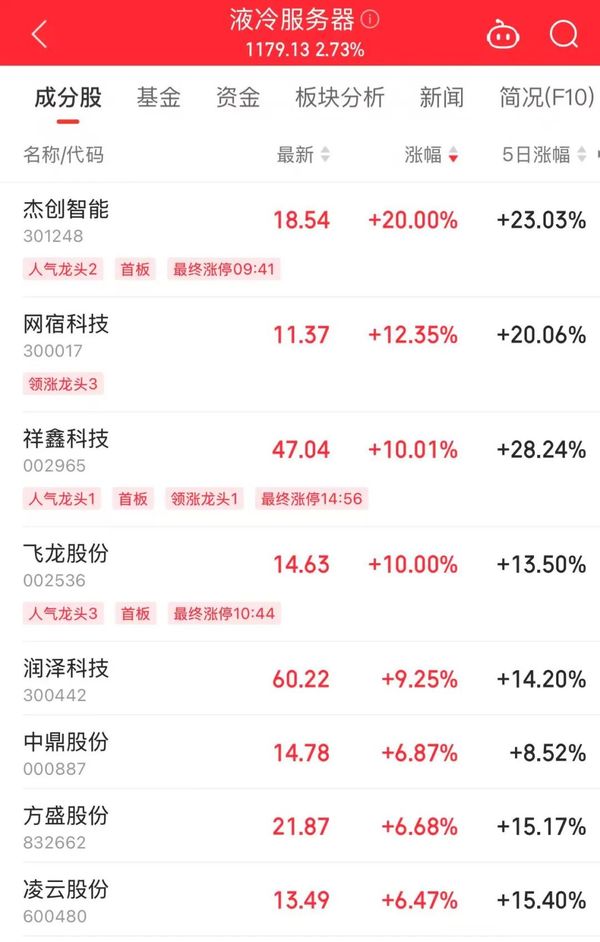Open the robot assistant icon
The width and height of the screenshot is (600, 942).
(503, 36)
